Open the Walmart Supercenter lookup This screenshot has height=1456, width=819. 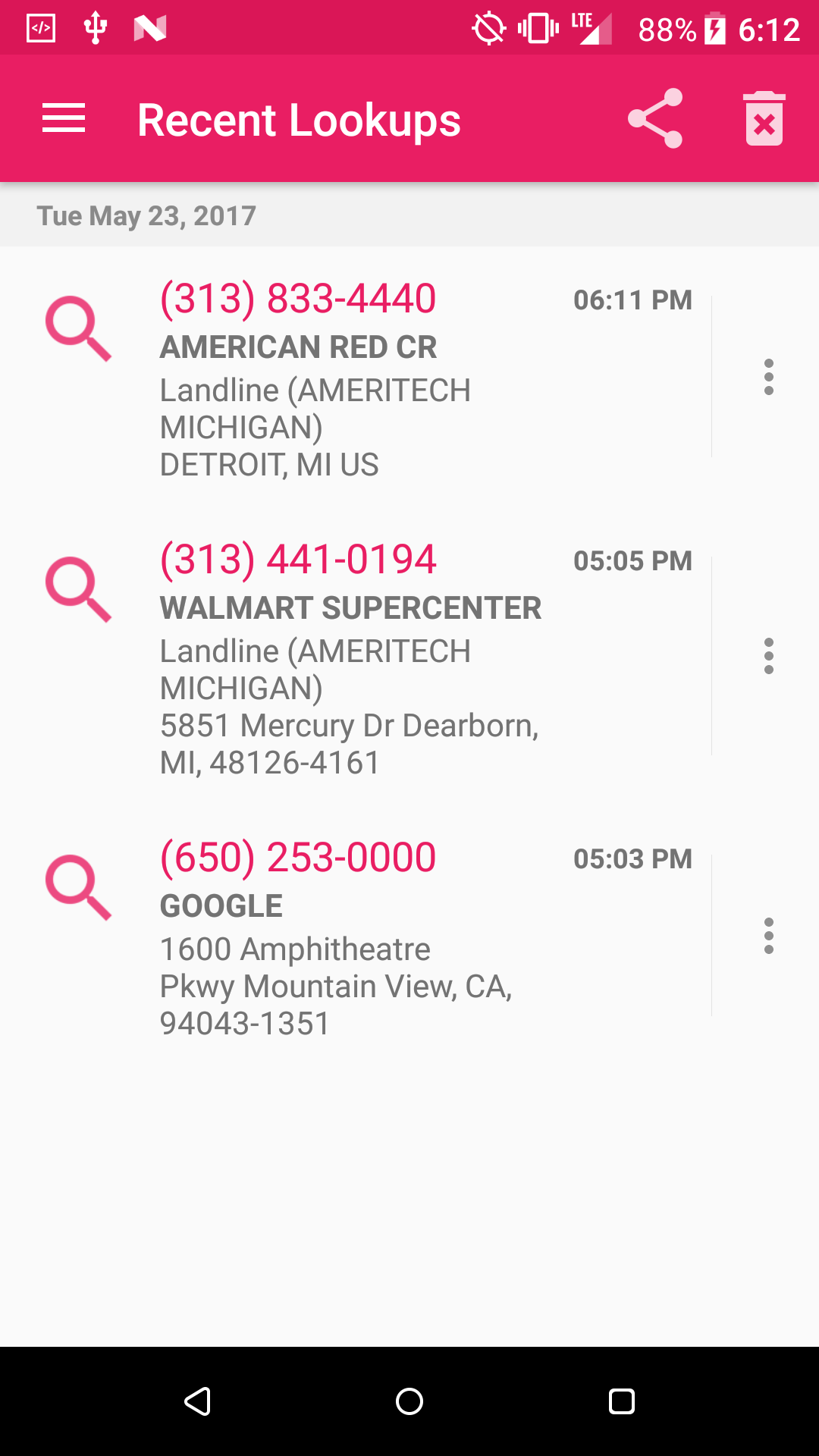pos(349,656)
